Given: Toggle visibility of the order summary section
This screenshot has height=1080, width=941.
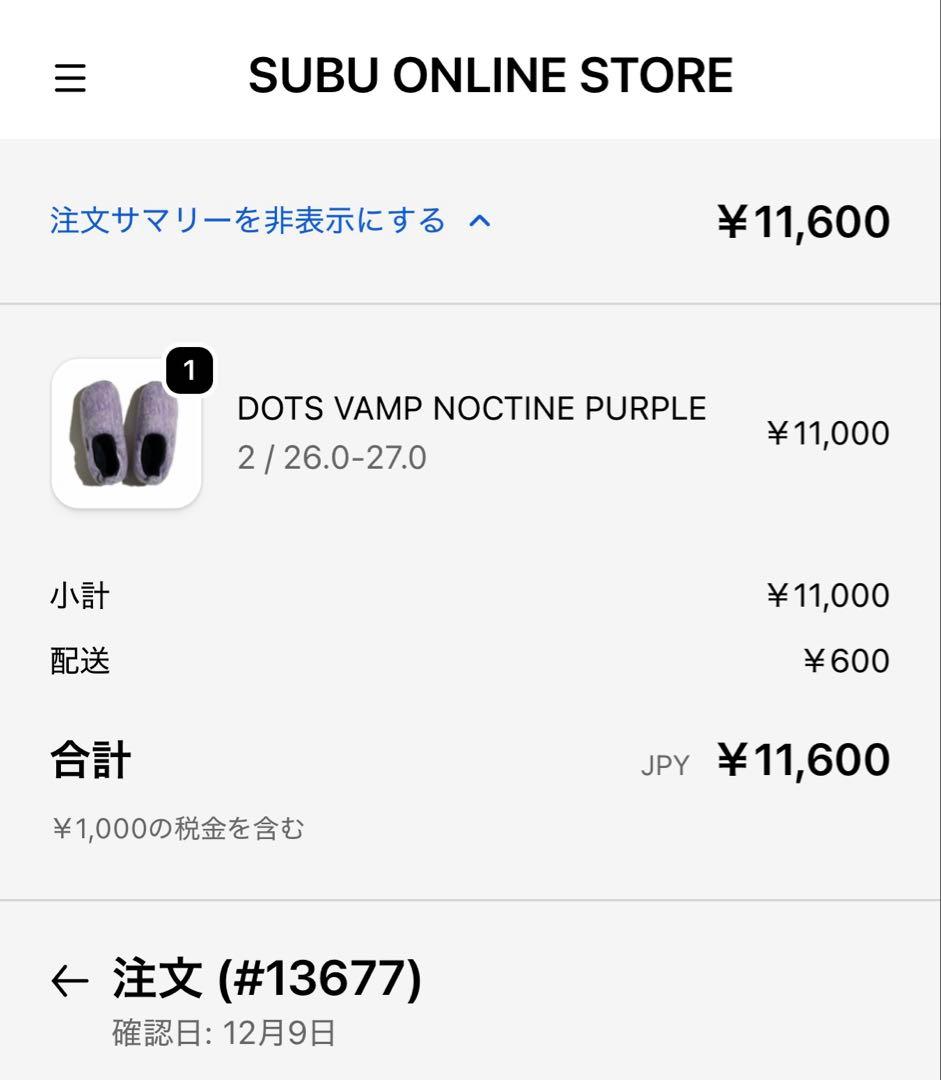Looking at the screenshot, I should coord(248,221).
